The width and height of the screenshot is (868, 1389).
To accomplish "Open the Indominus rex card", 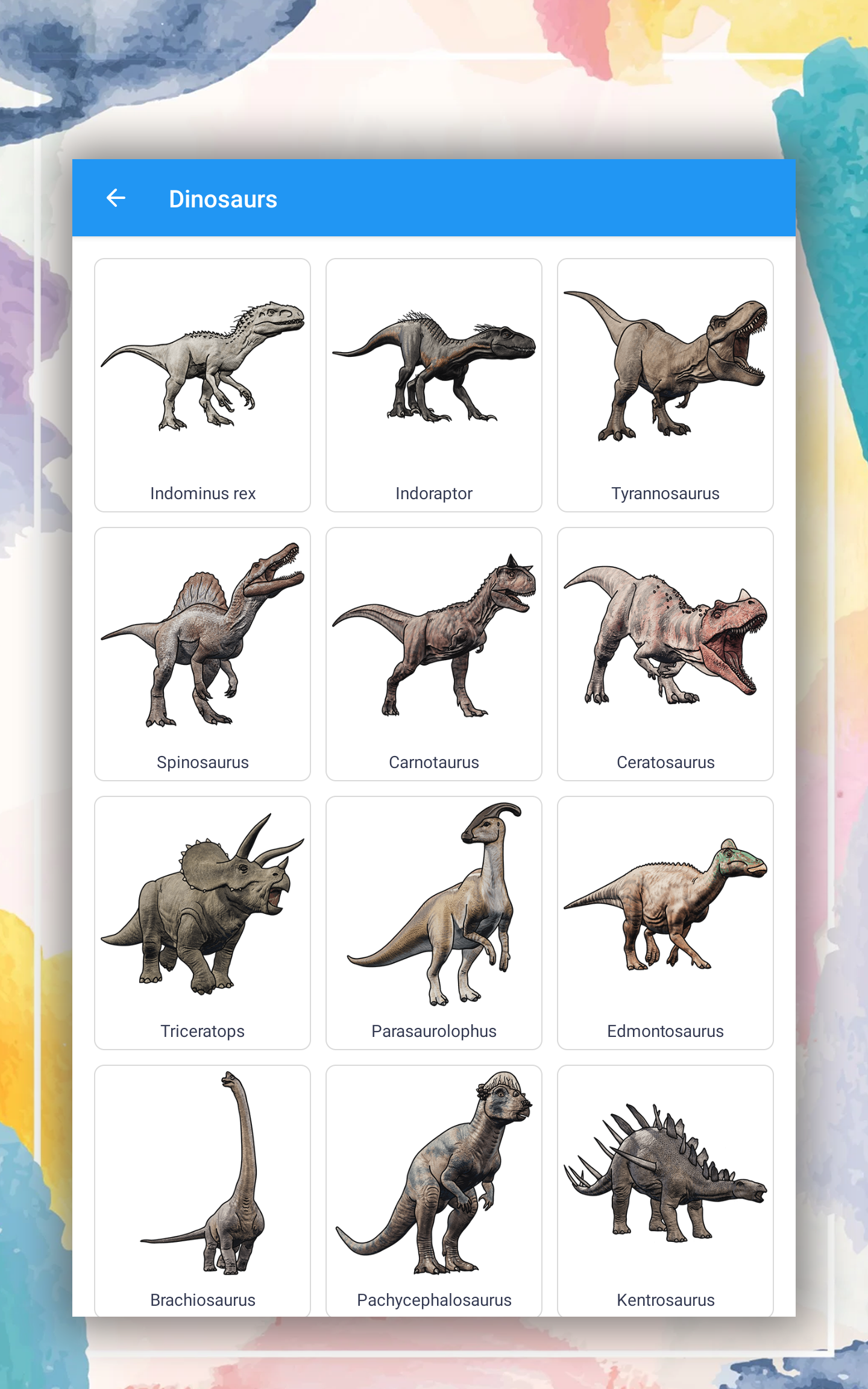I will point(203,385).
